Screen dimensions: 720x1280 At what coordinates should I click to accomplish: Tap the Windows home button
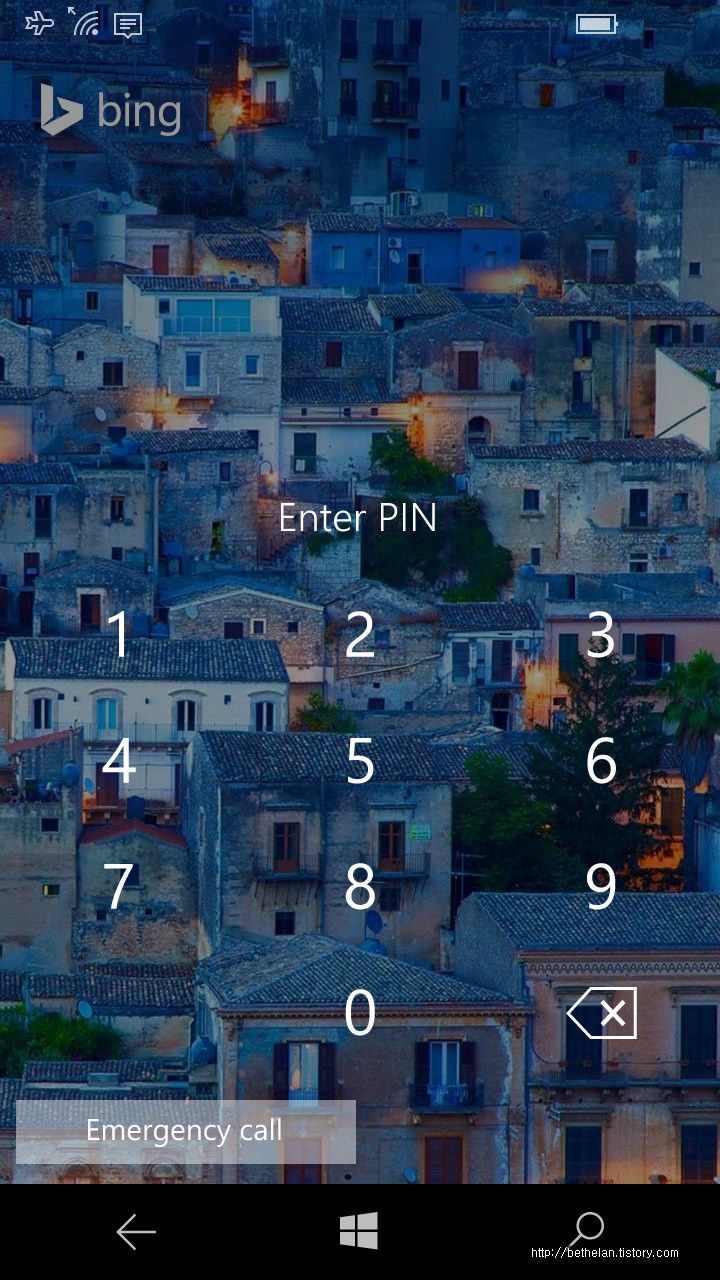[359, 1231]
